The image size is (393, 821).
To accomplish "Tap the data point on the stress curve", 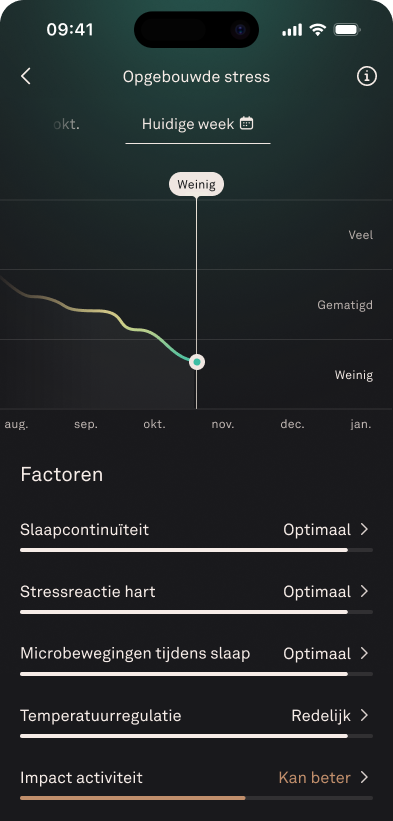I will 197,362.
